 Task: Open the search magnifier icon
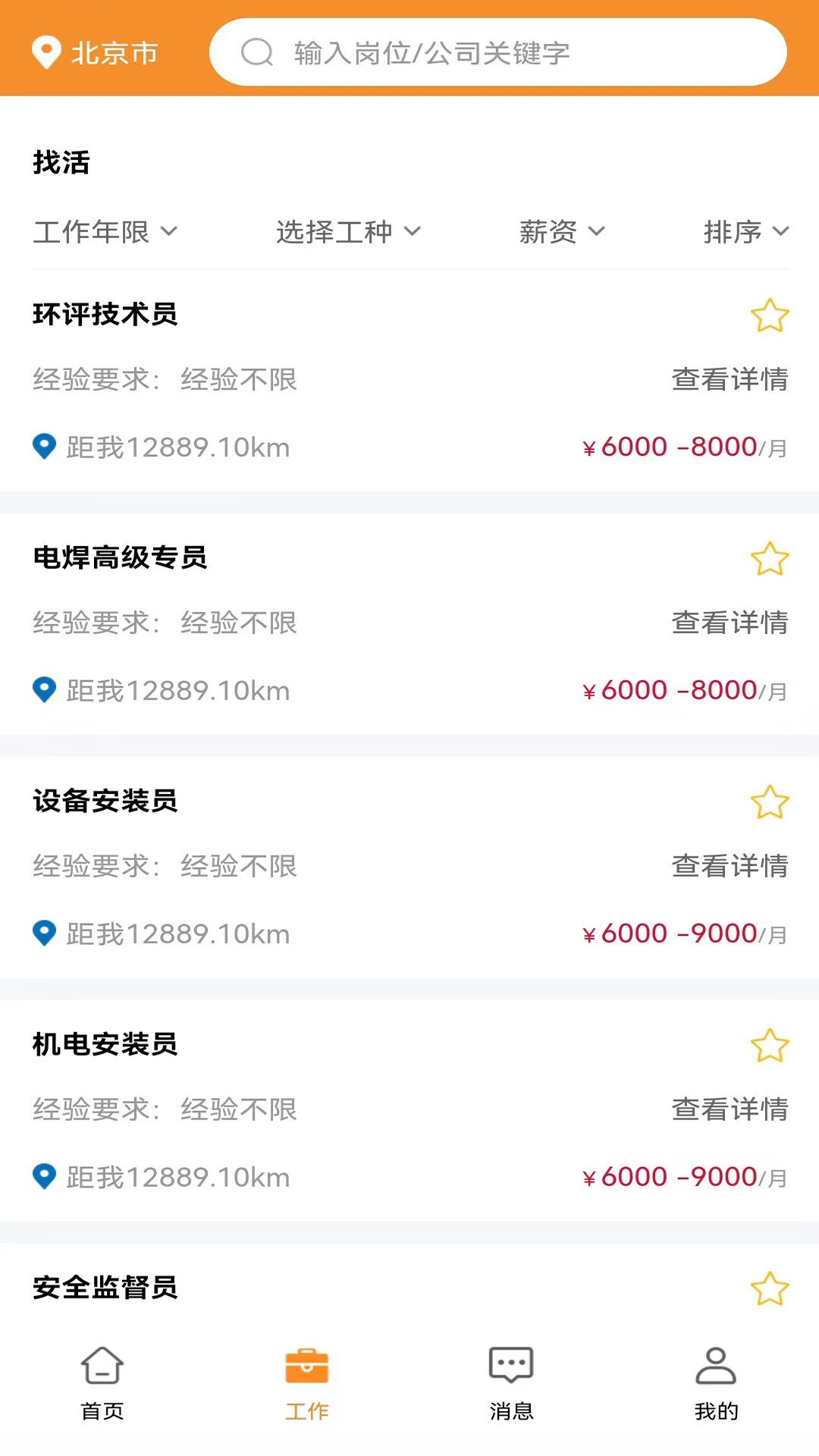[x=256, y=52]
